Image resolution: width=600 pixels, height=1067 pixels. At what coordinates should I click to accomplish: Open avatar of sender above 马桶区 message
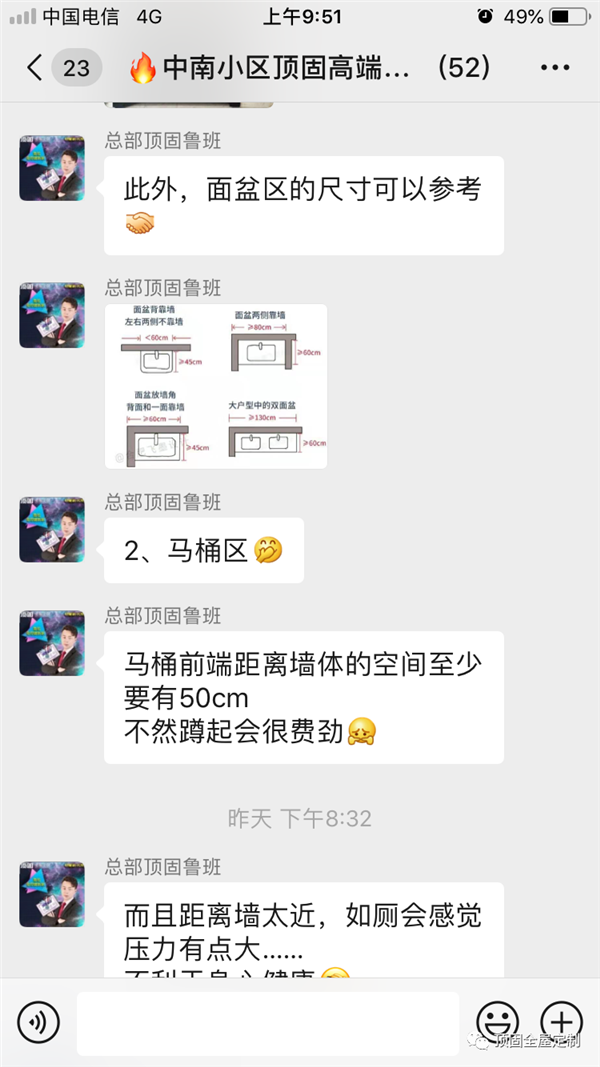tap(52, 530)
